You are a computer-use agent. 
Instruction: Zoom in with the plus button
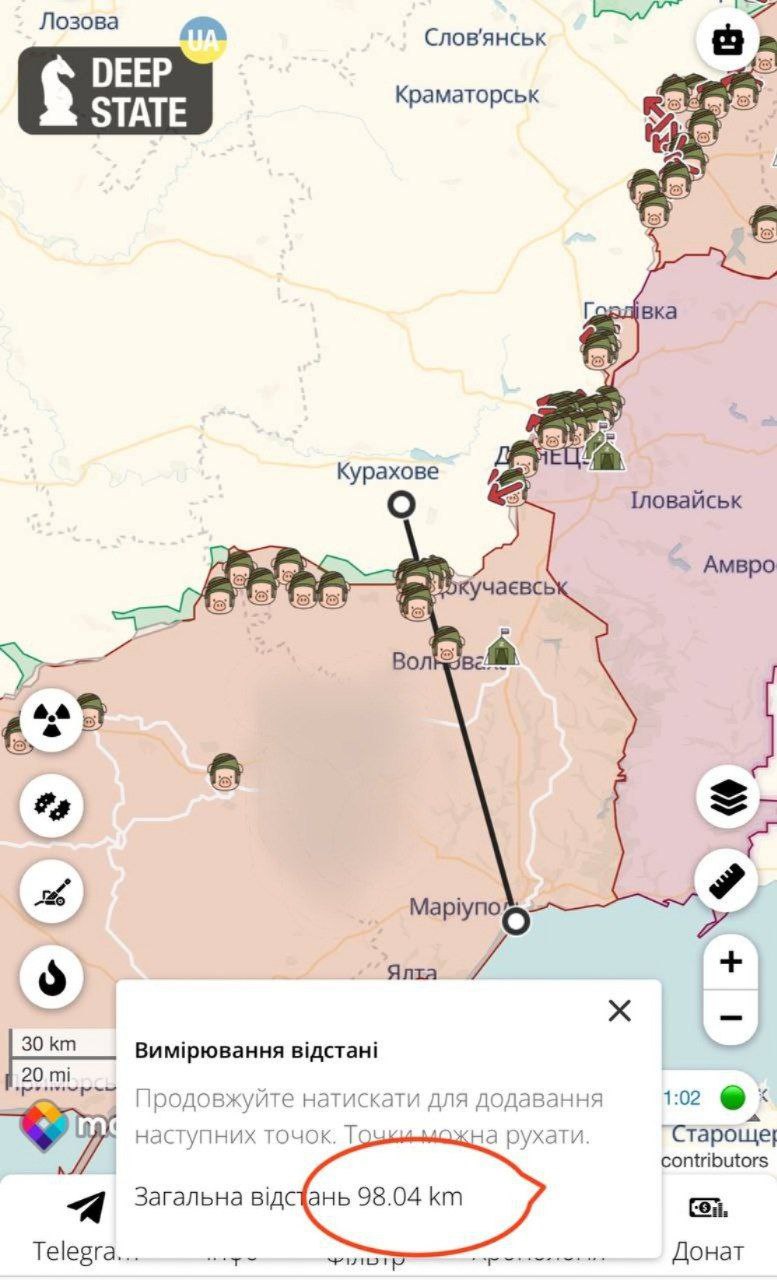coord(731,962)
